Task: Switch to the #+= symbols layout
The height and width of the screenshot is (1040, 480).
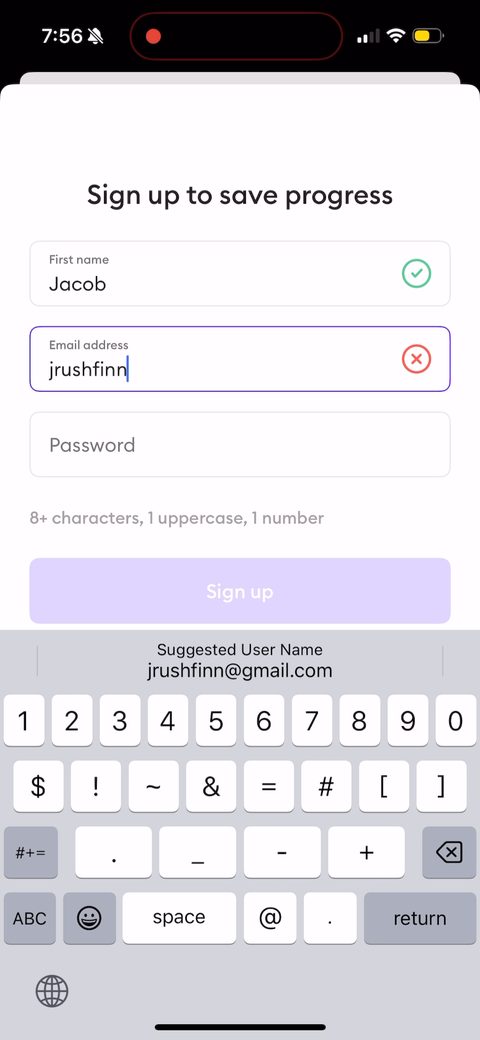Action: tap(30, 852)
